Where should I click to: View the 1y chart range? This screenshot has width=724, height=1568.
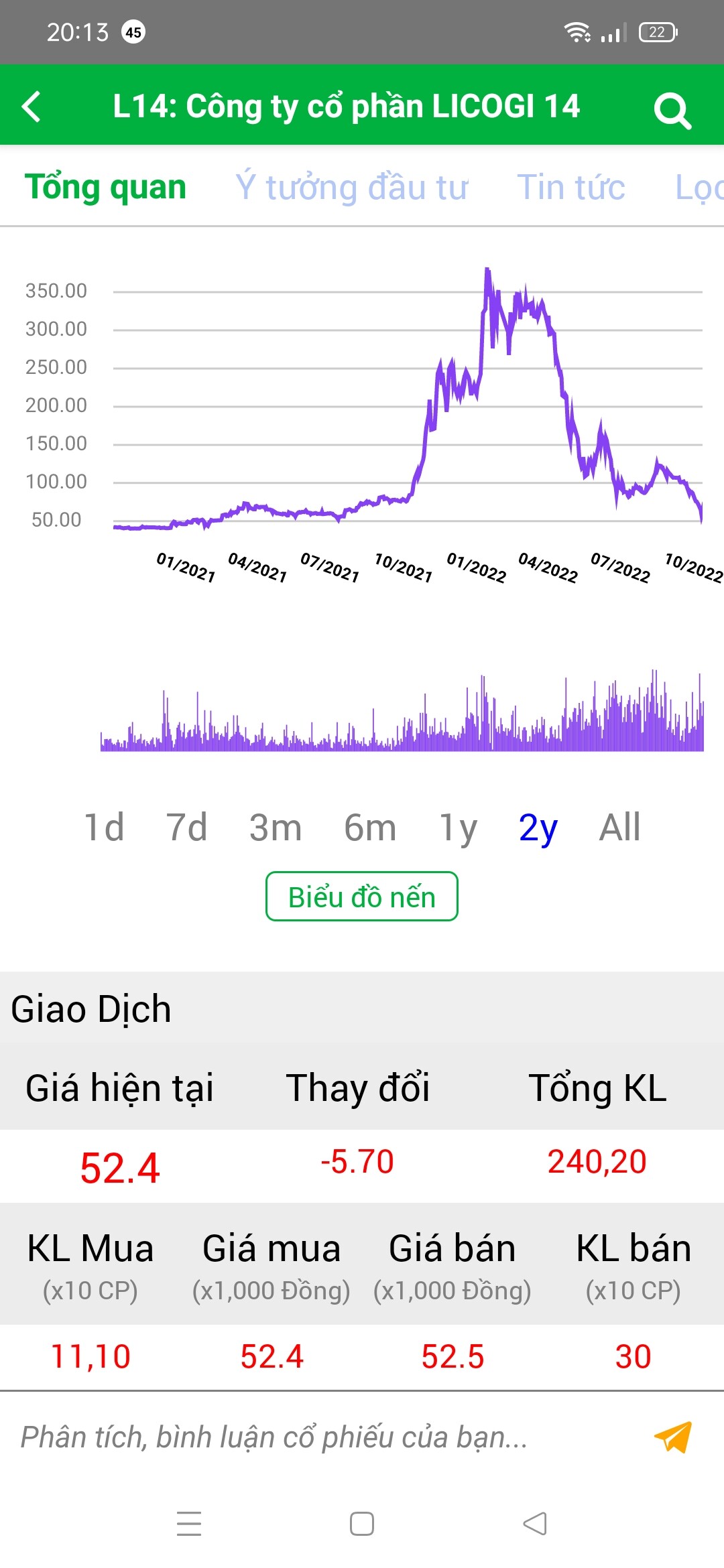[458, 827]
